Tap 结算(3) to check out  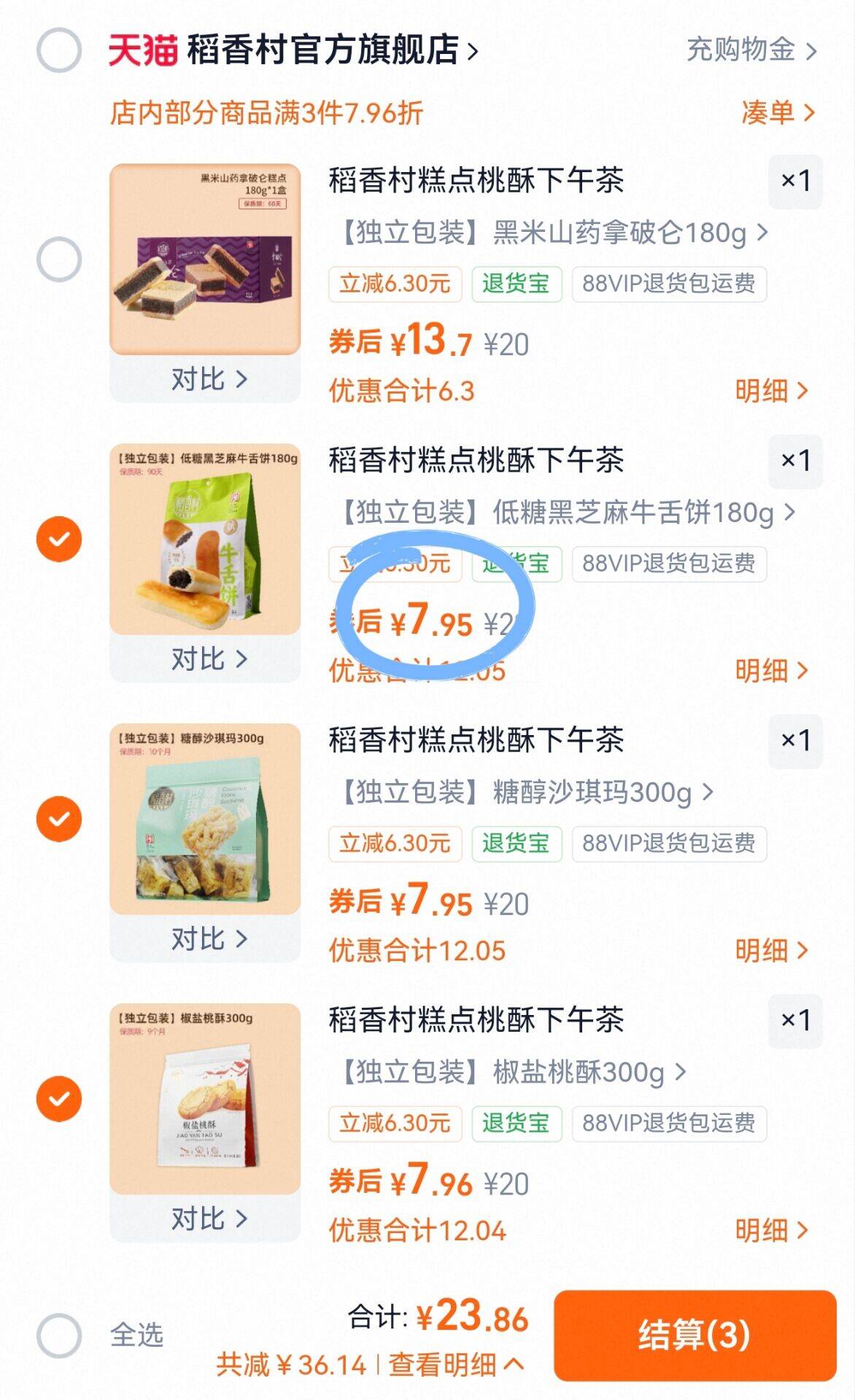(695, 1335)
